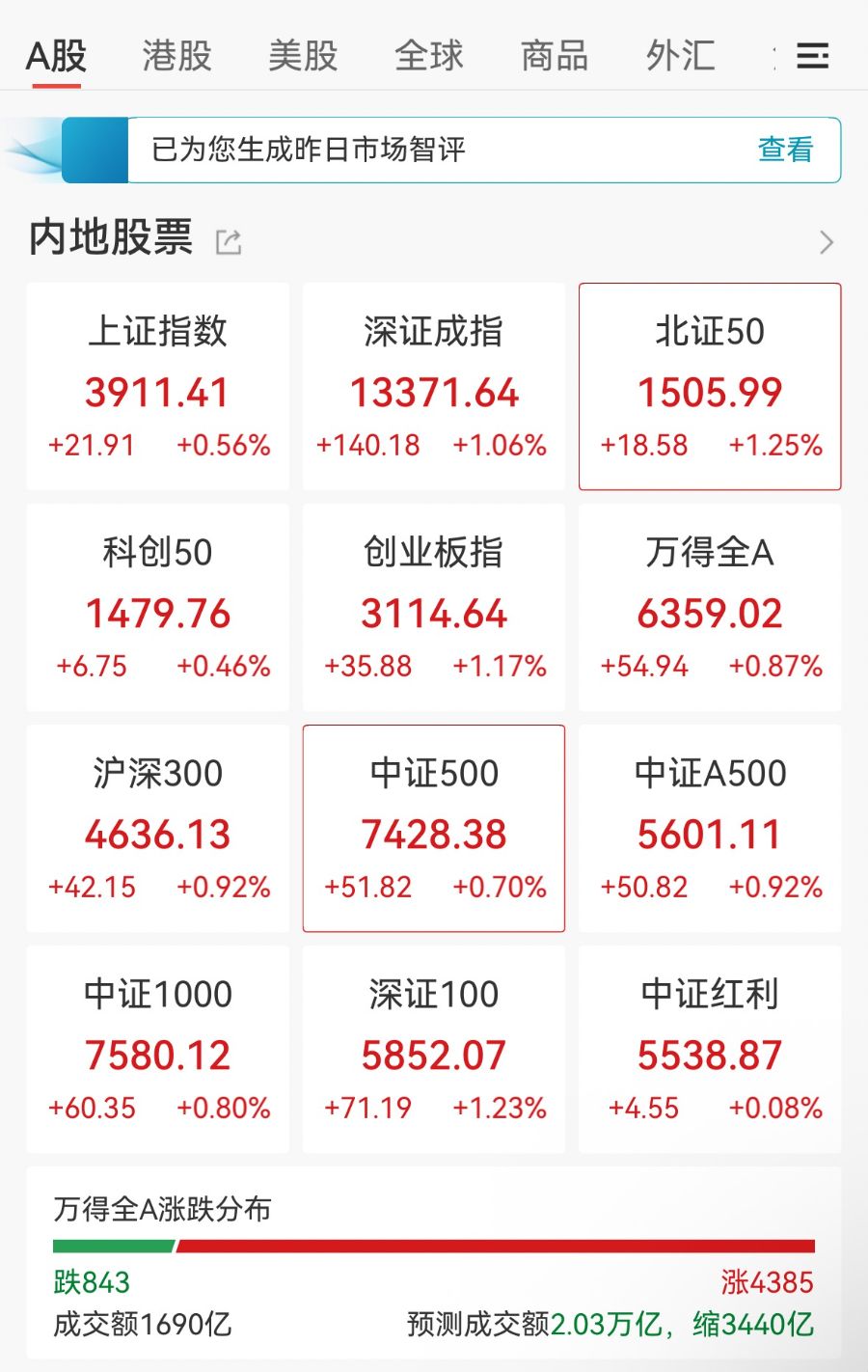The height and width of the screenshot is (1372, 868).
Task: Open the 中证1000 index card
Action: click(158, 1049)
